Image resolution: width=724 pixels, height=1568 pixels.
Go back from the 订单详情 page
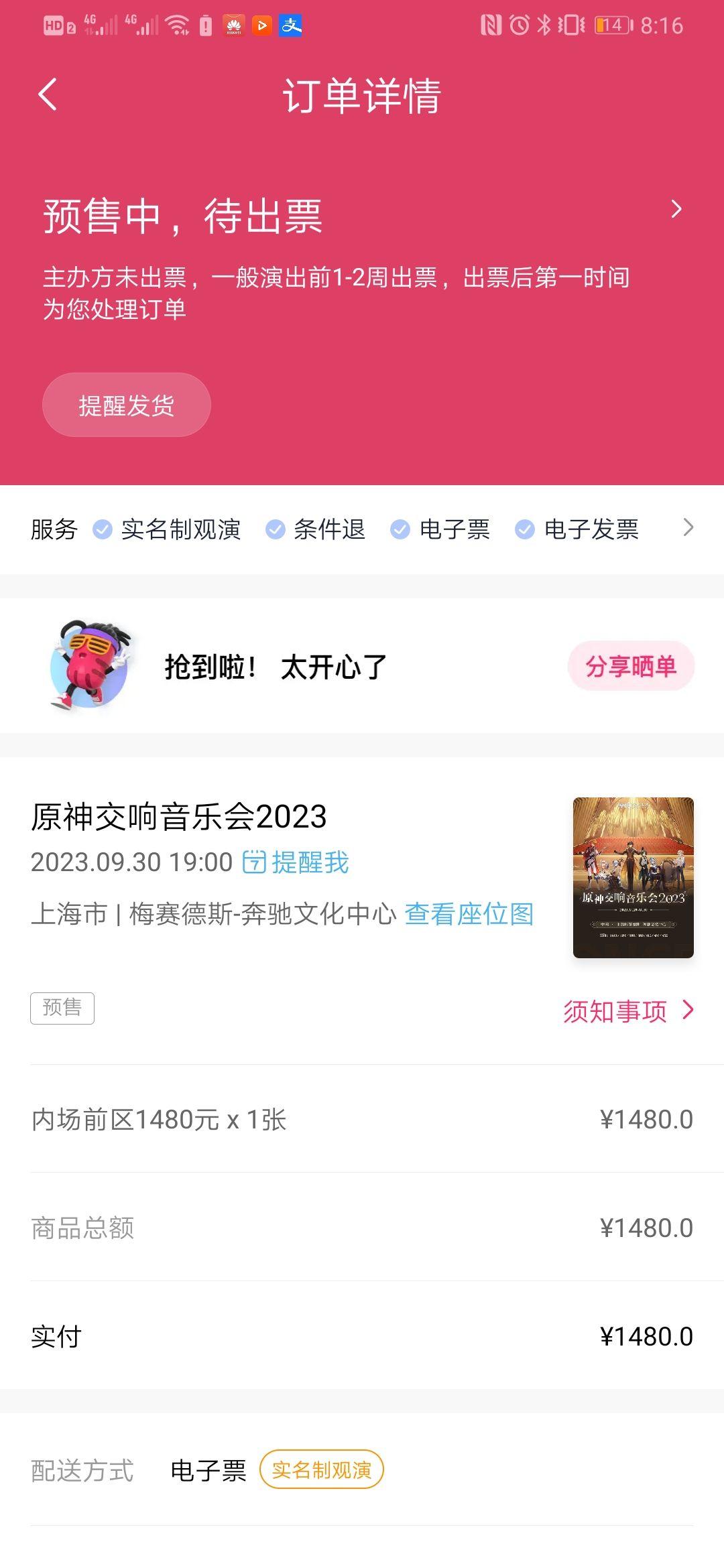(47, 94)
